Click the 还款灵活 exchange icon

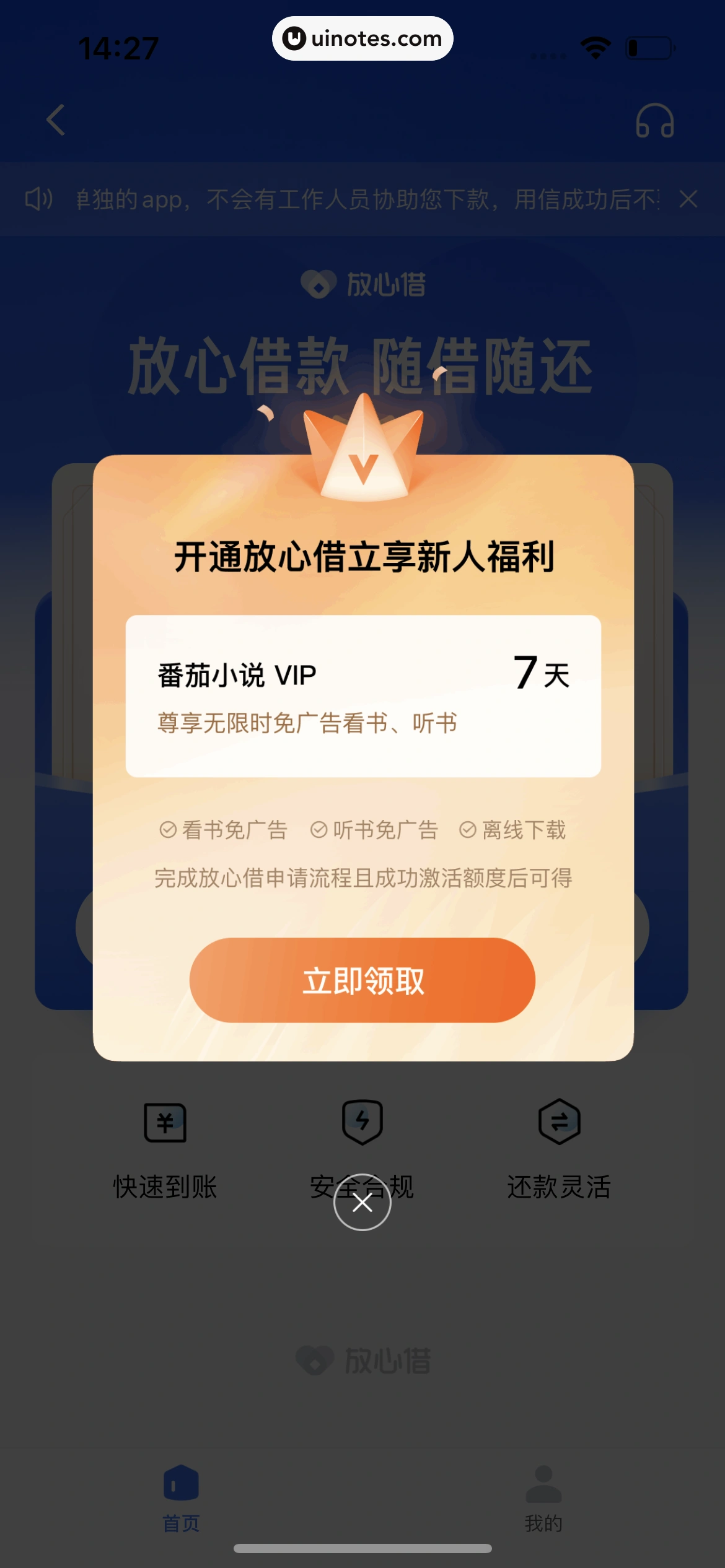pos(558,1122)
